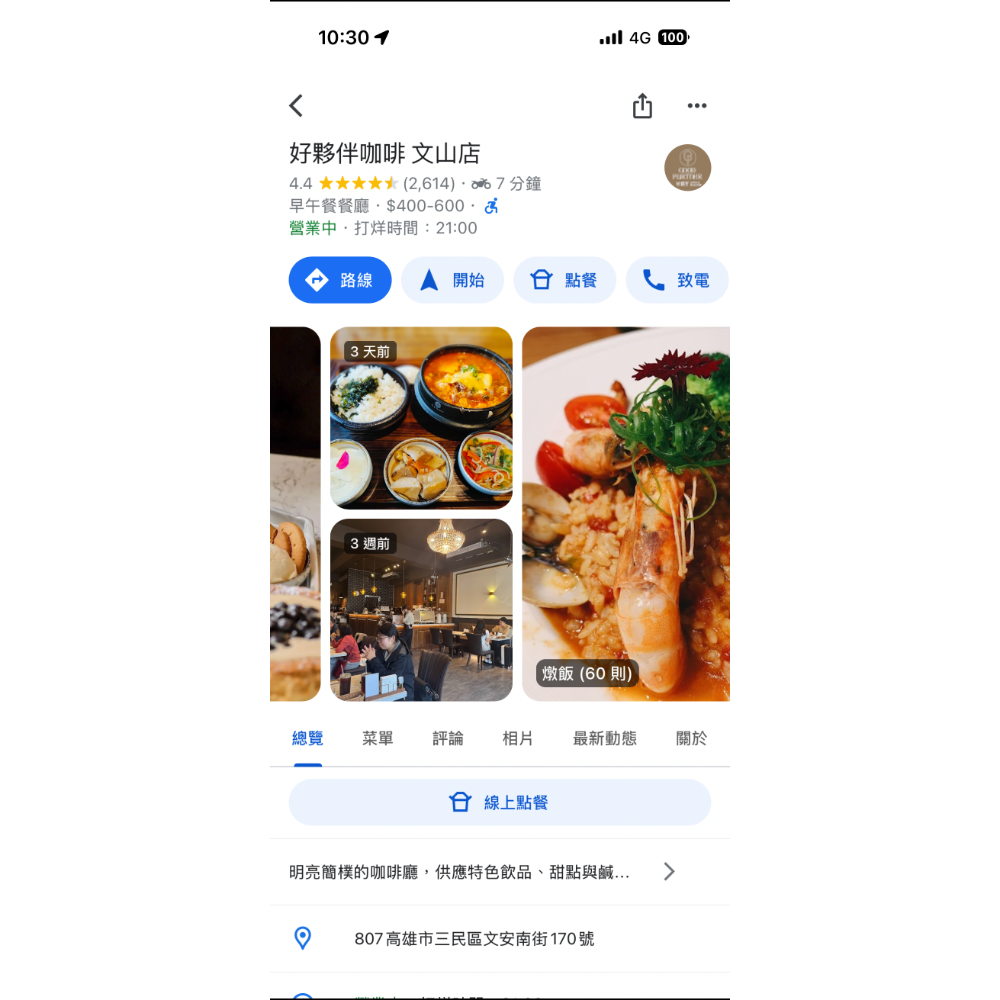The width and height of the screenshot is (1000, 1000).
Task: View the interior photo from 3 週前
Action: (x=421, y=610)
